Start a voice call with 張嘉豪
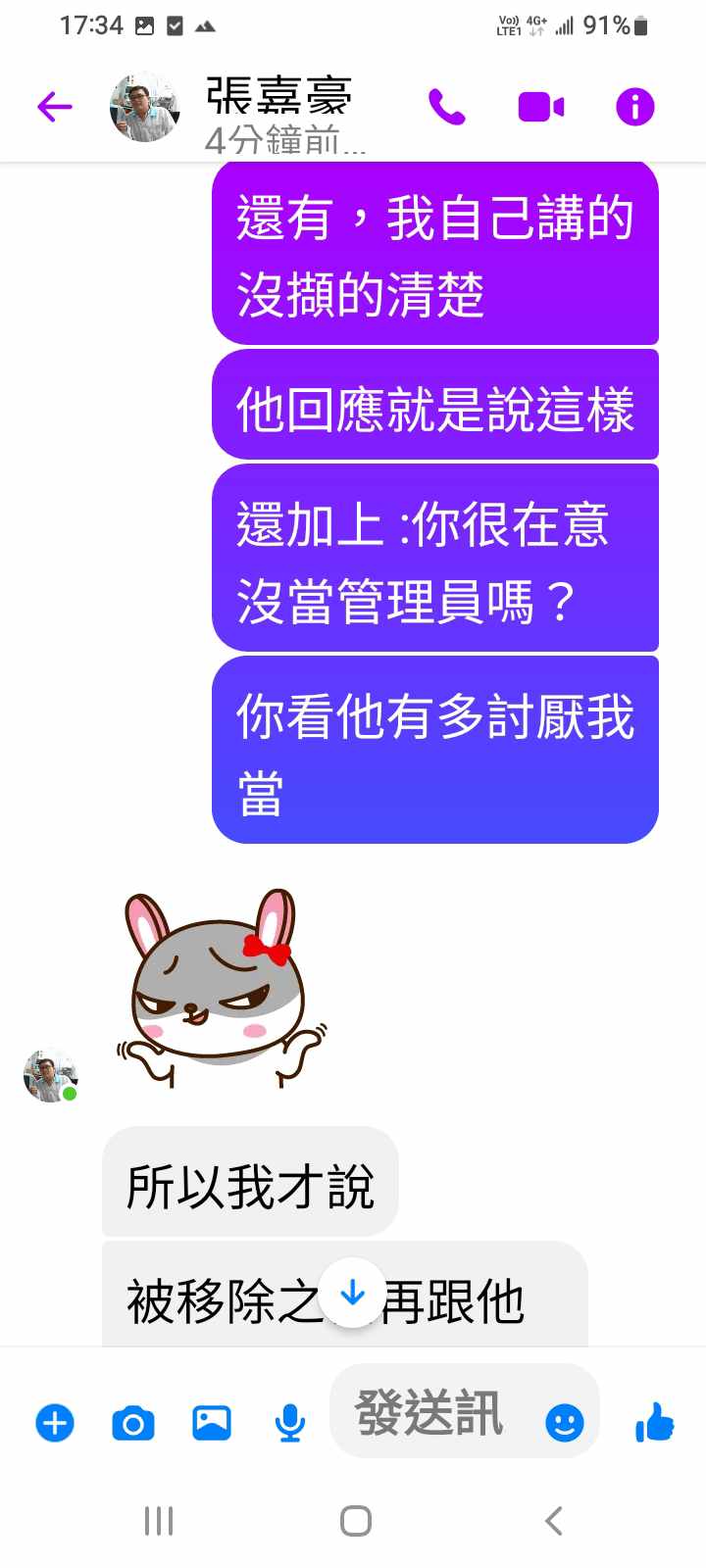706x1568 pixels. click(x=446, y=106)
